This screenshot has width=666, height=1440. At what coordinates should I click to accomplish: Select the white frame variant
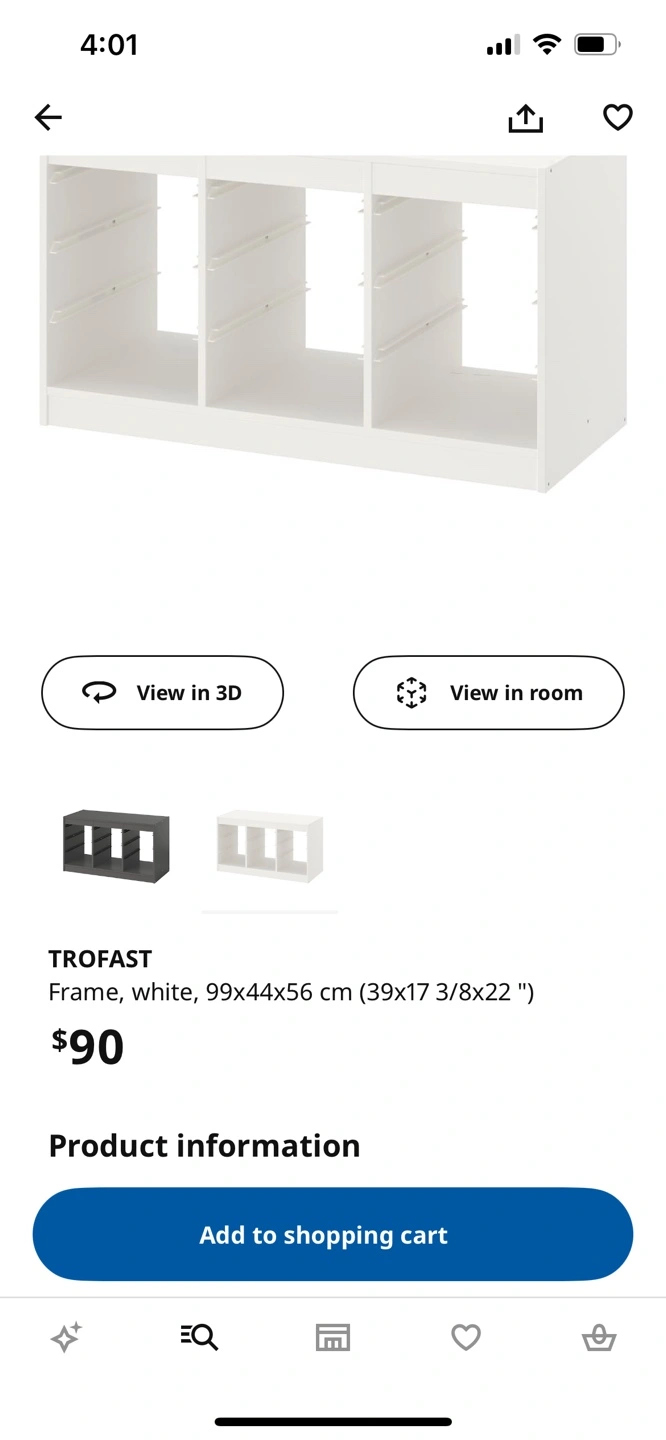tap(270, 845)
